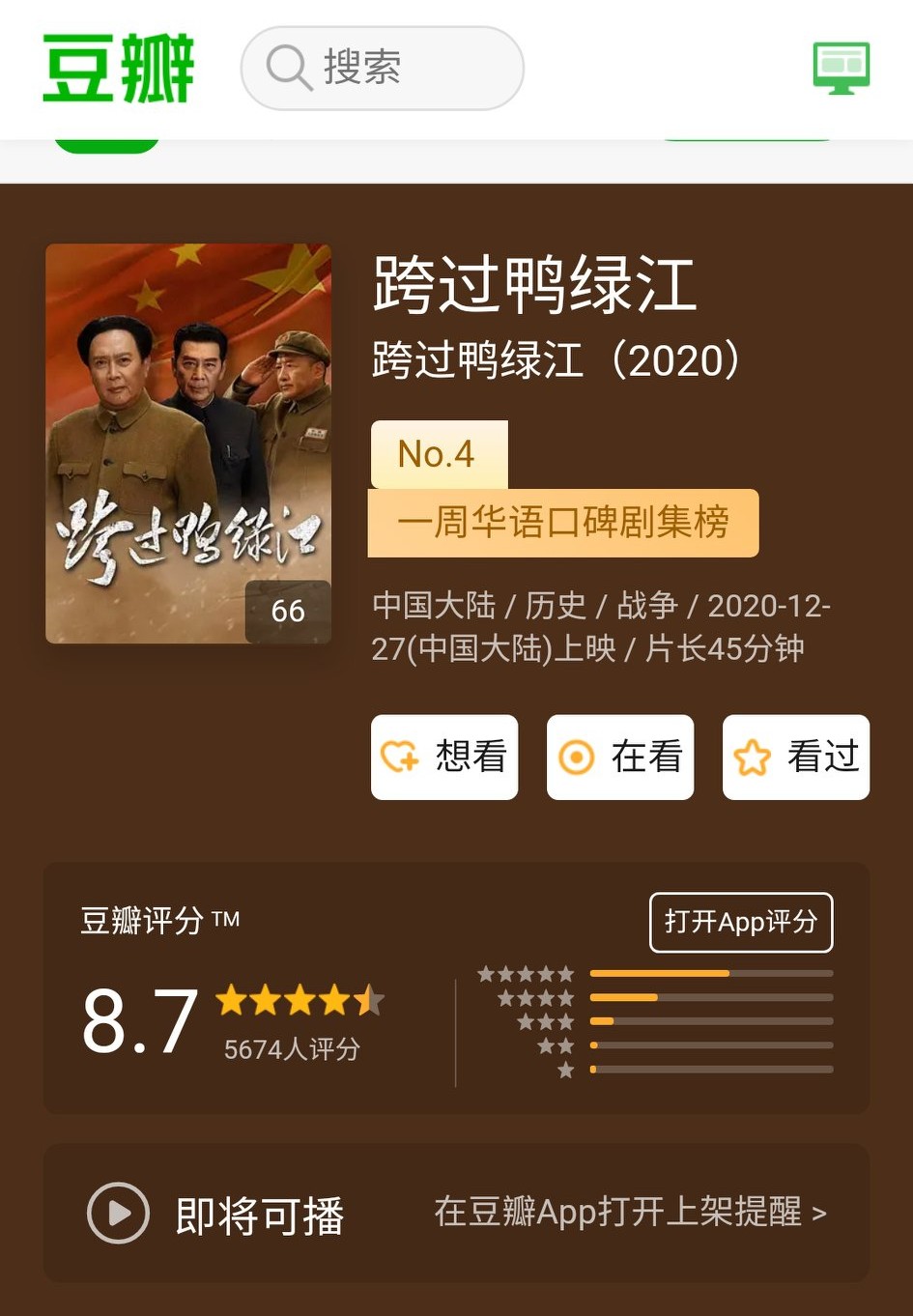The image size is (913, 1316).
Task: Expand the No.4 ranking badge details
Action: (439, 453)
